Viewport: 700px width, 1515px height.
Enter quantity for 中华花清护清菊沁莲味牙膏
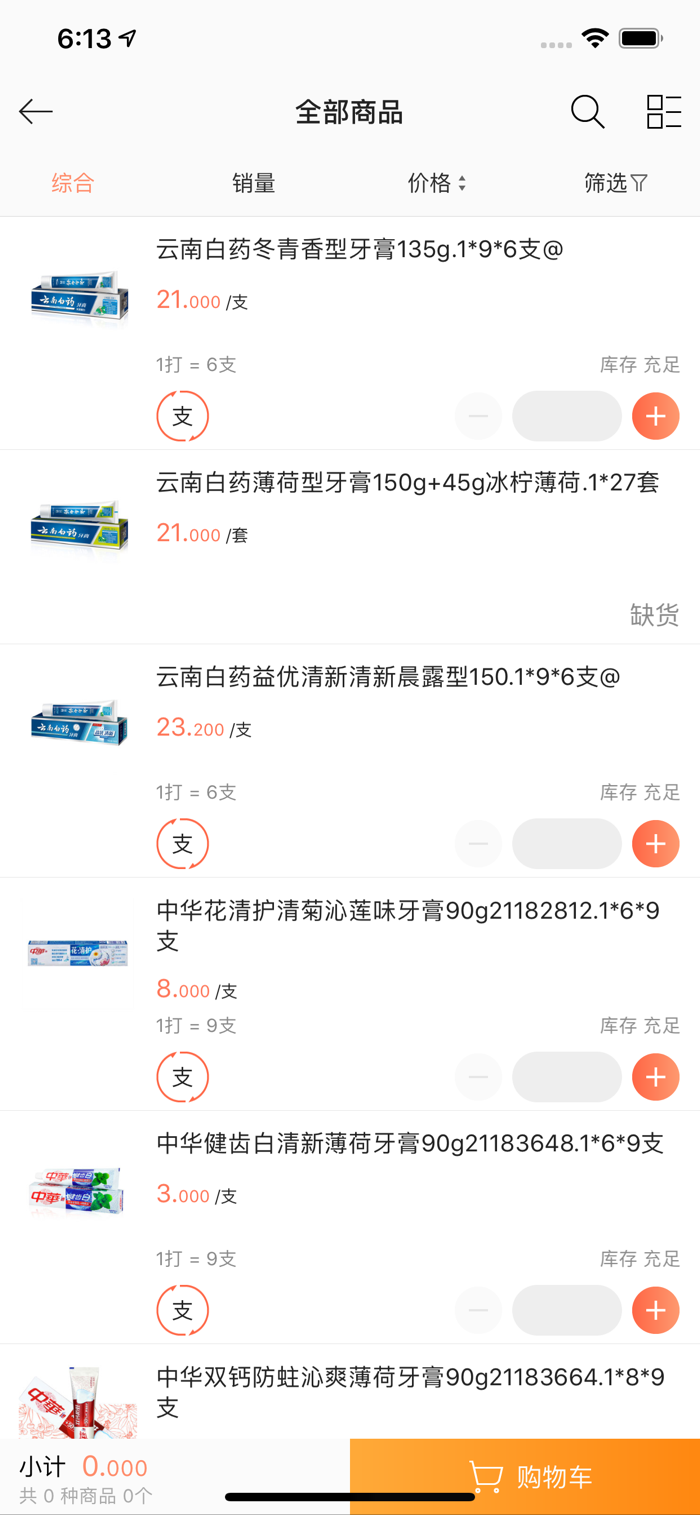[x=567, y=1077]
